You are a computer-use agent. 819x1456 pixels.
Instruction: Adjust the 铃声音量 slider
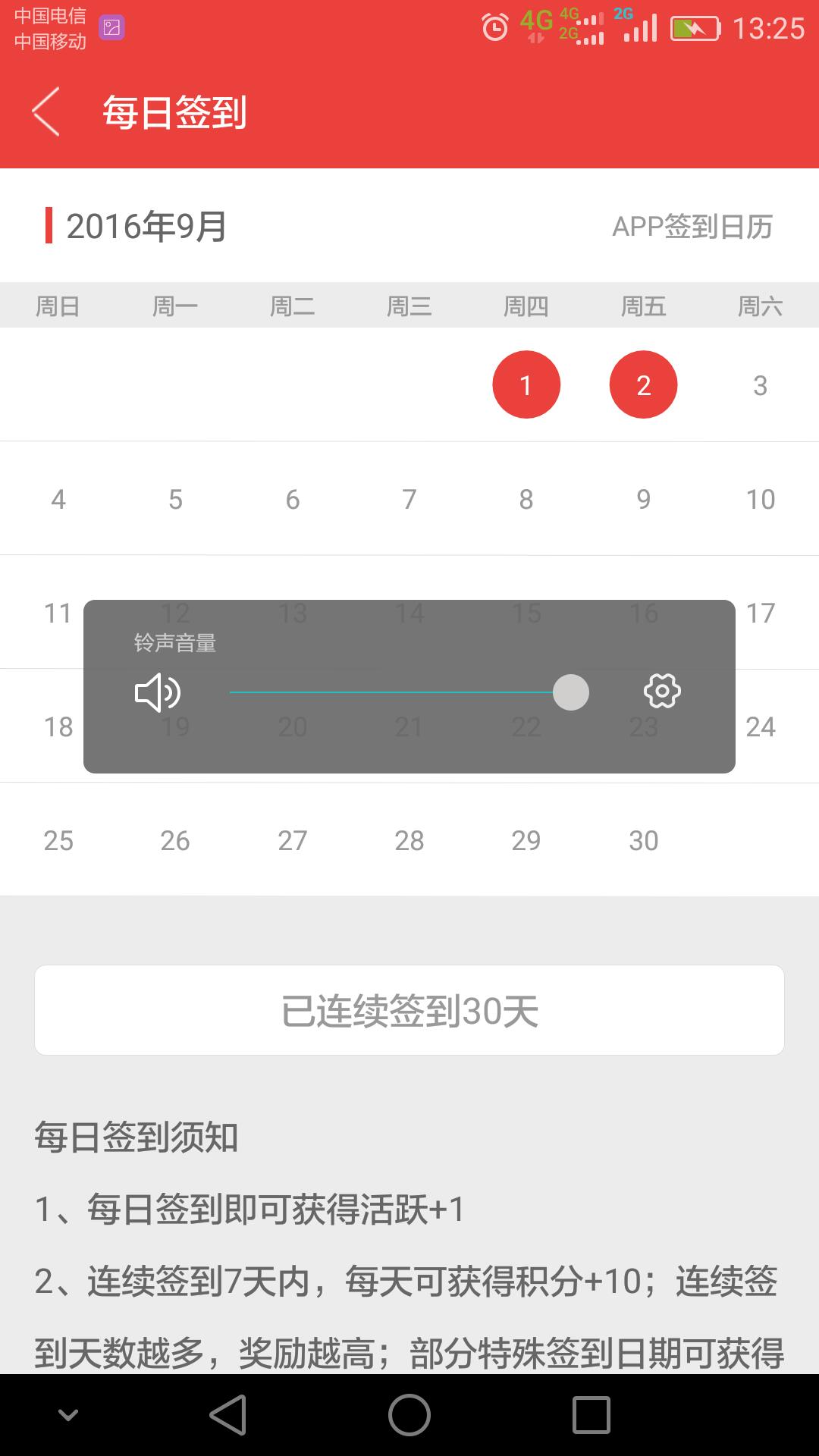570,692
